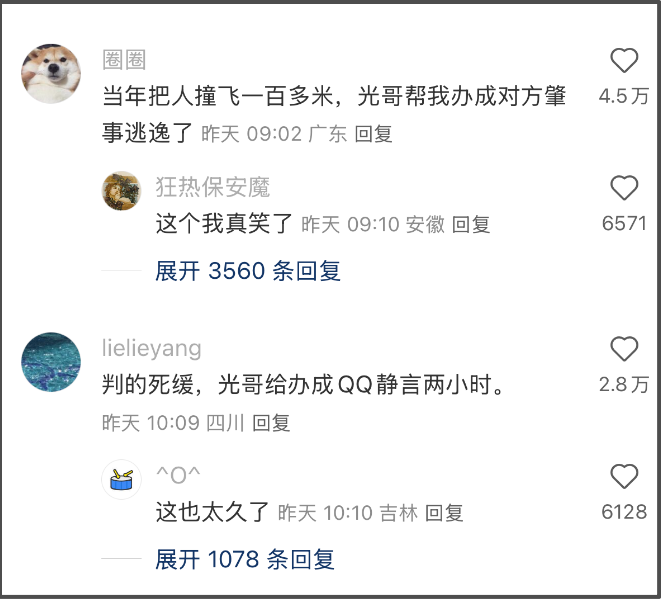Viewport: 662px width, 600px height.
Task: Expand 3560 replies
Action: (248, 271)
